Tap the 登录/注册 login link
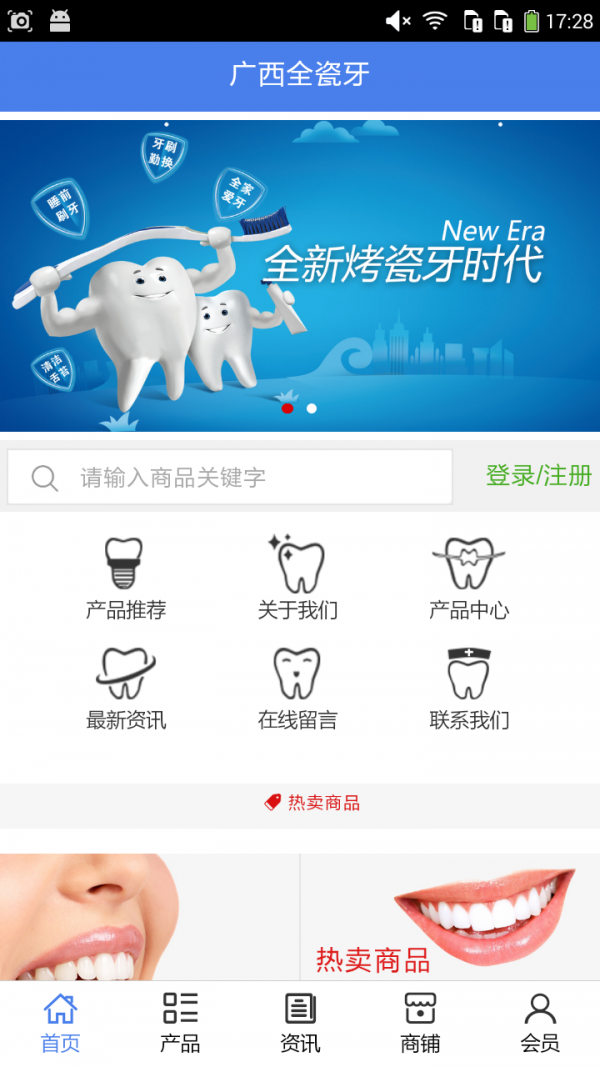Screen dimensions: 600x1067 click(538, 476)
